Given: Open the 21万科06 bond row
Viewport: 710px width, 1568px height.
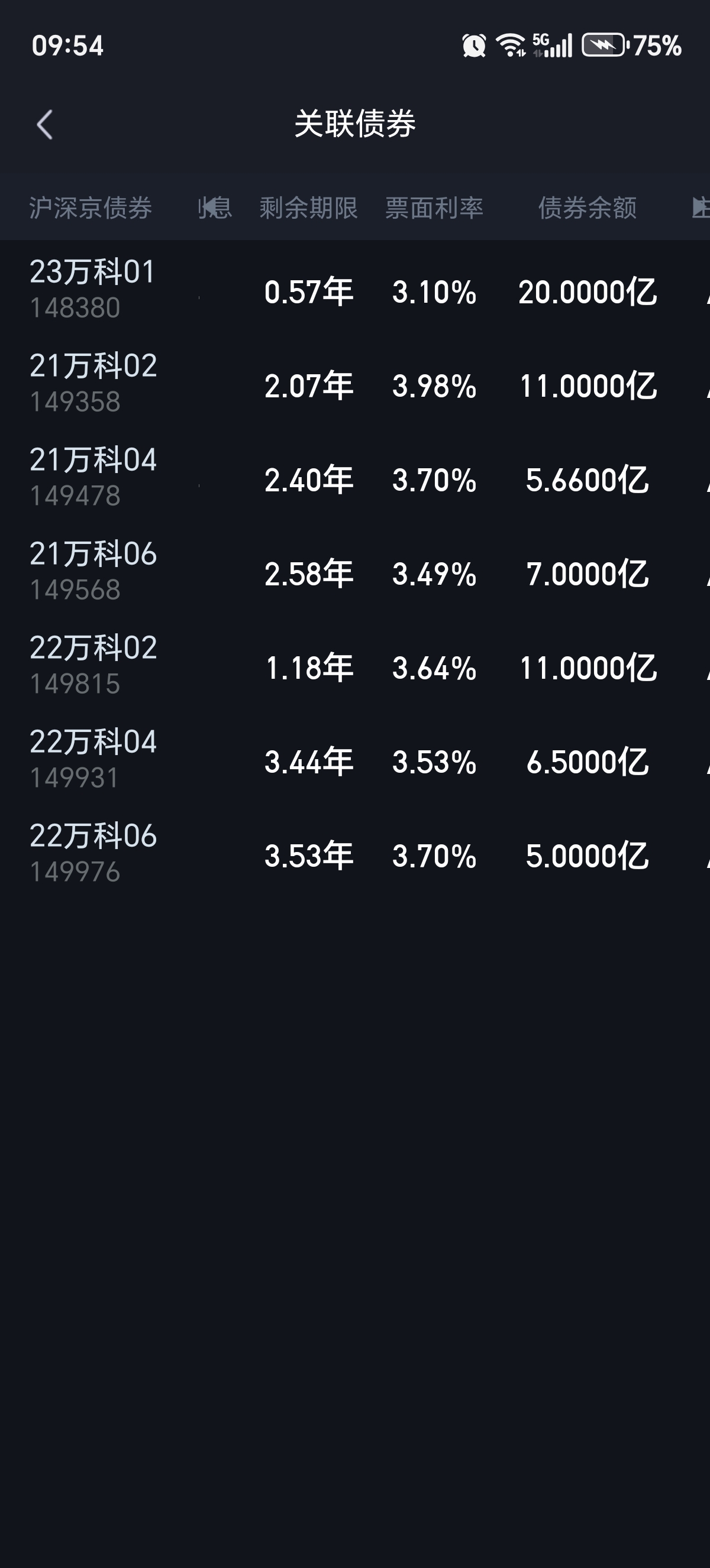Looking at the screenshot, I should tap(93, 571).
